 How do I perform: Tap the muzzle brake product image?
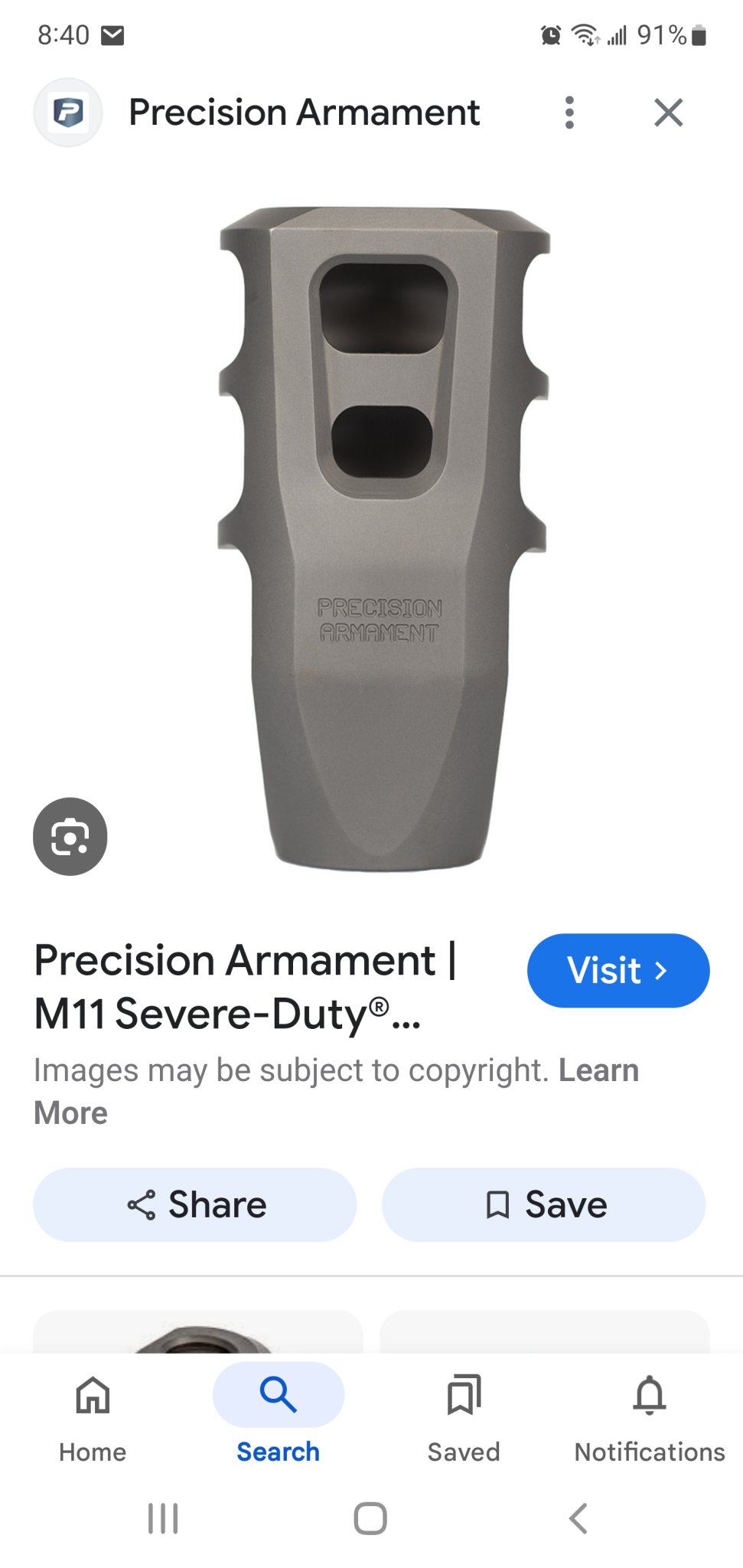coord(383,538)
